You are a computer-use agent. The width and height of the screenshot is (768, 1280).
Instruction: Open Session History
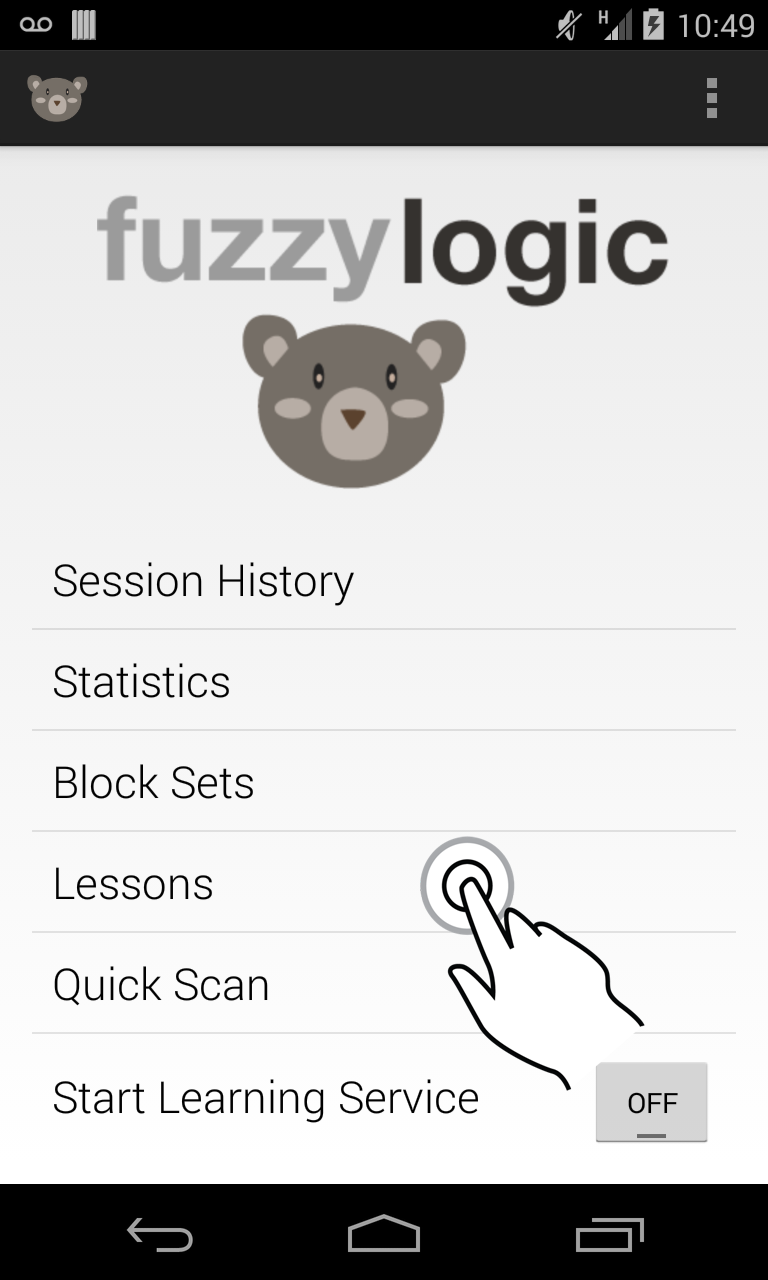384,580
